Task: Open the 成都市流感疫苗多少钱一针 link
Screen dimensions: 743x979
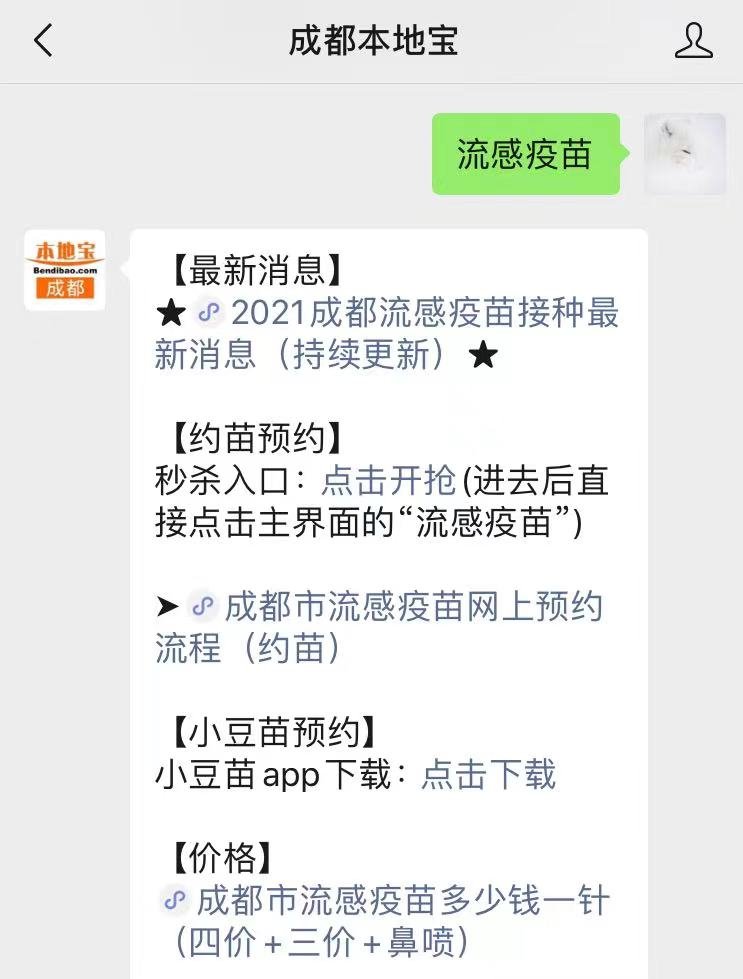Action: pyautogui.click(x=402, y=901)
